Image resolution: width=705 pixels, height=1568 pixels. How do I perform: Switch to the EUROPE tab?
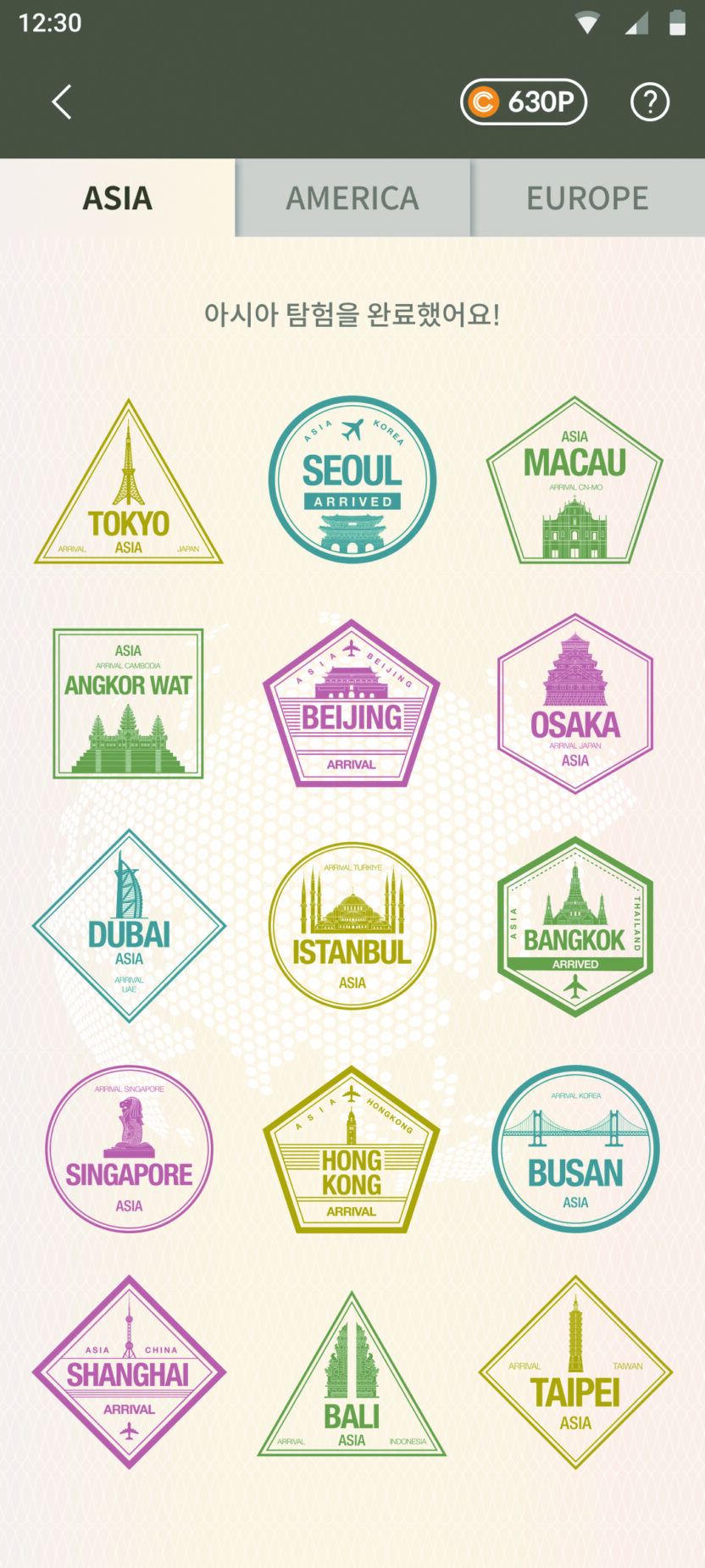[587, 198]
